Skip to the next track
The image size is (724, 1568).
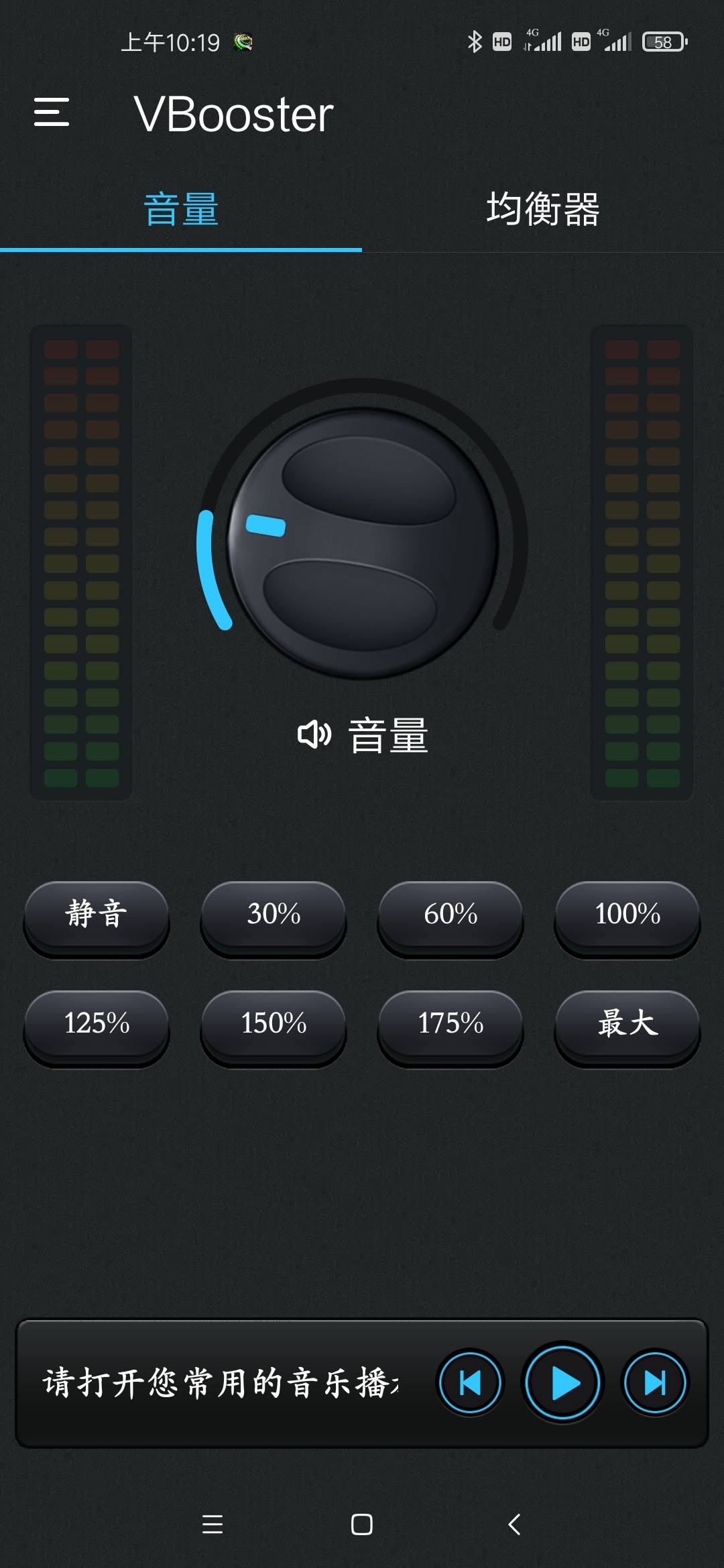(x=655, y=1382)
